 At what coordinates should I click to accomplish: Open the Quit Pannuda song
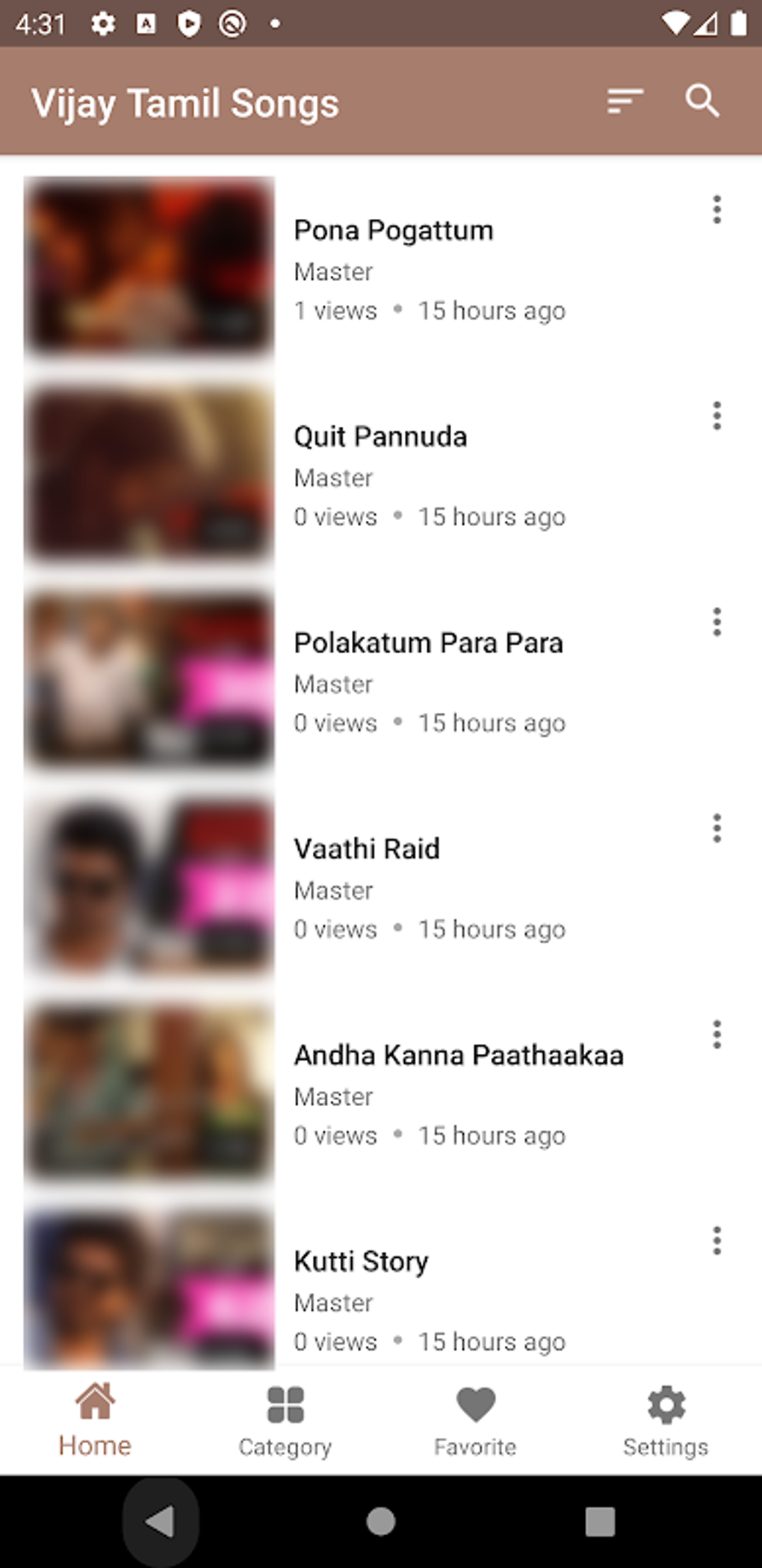click(x=380, y=436)
